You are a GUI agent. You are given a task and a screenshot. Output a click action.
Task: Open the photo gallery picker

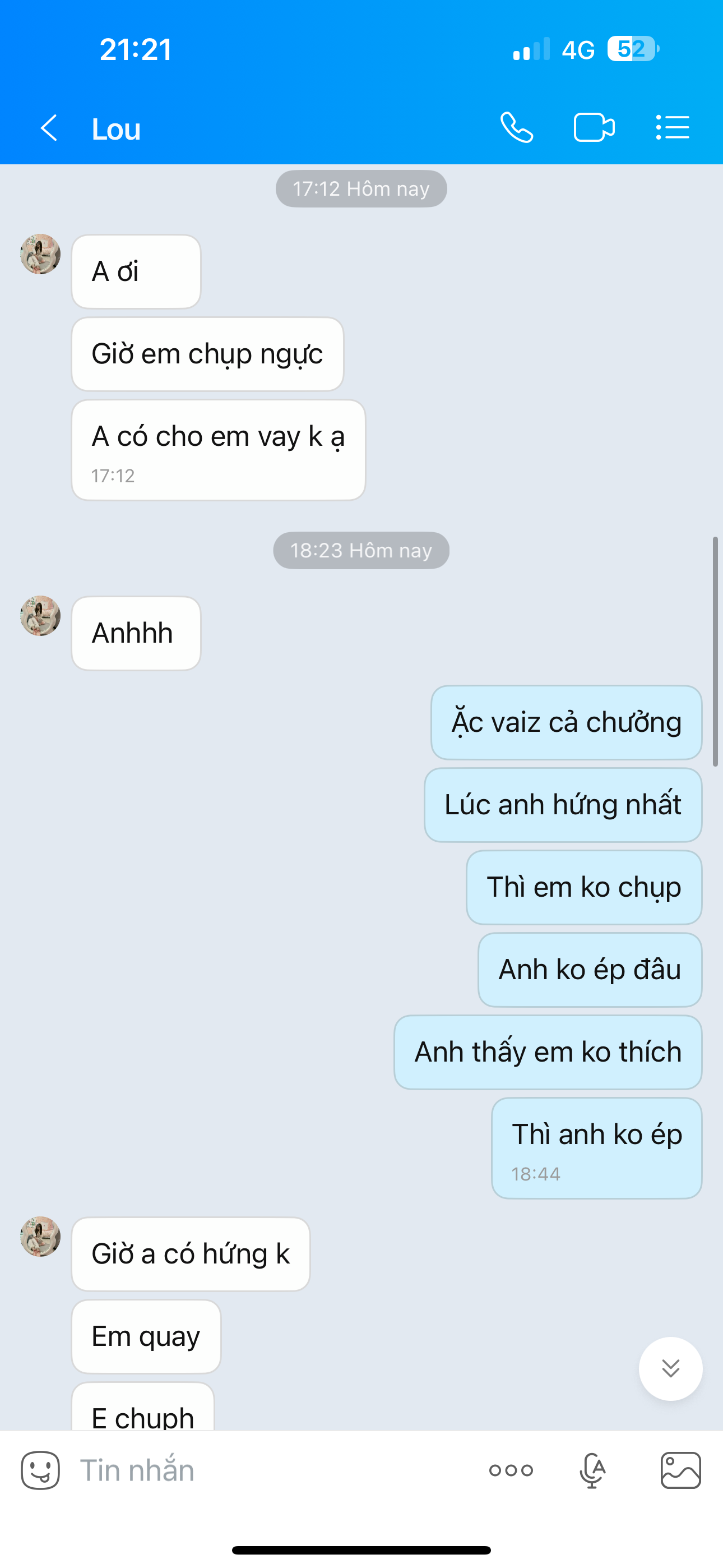680,1470
